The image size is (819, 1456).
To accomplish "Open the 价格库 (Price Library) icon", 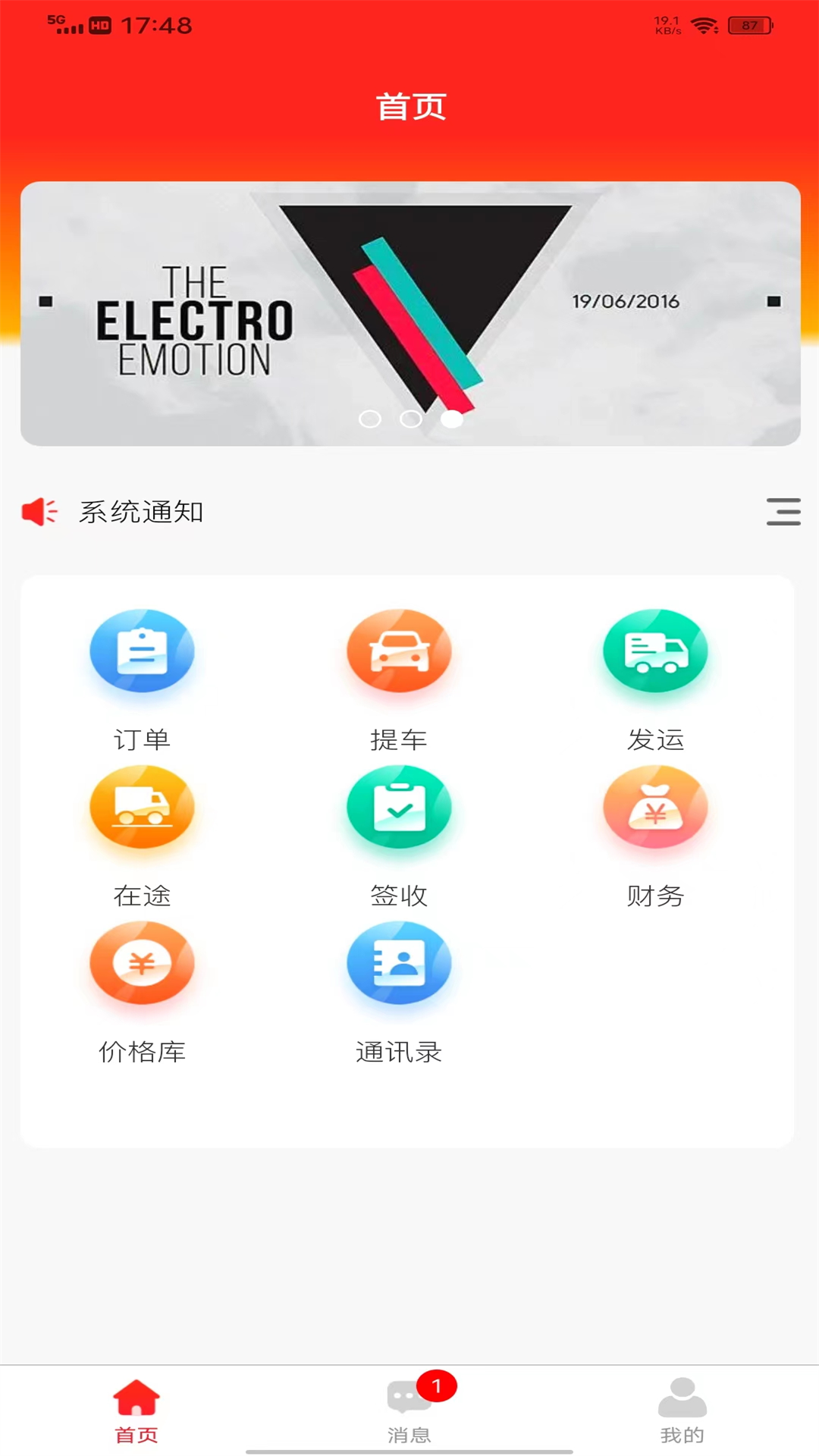I will (143, 963).
